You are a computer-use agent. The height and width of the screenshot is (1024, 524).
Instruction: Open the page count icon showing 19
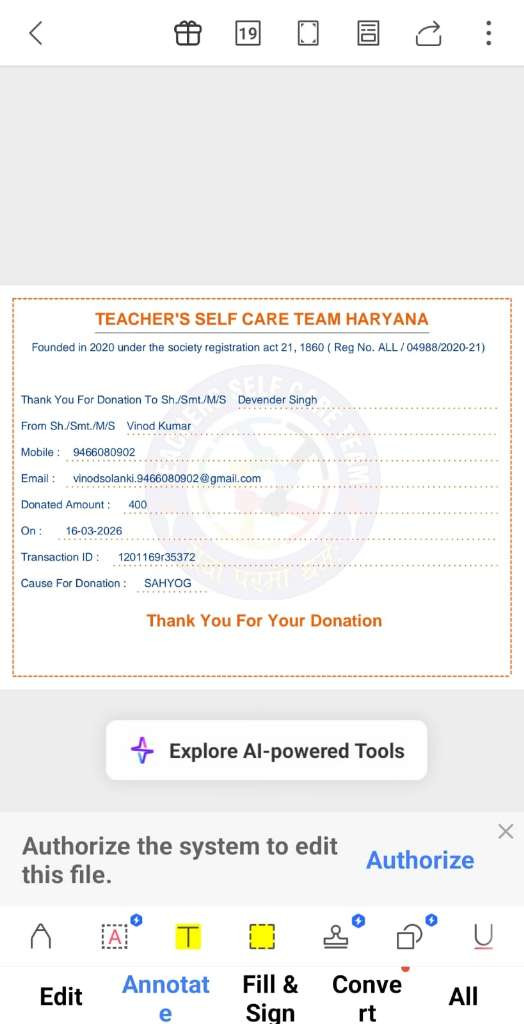click(248, 33)
